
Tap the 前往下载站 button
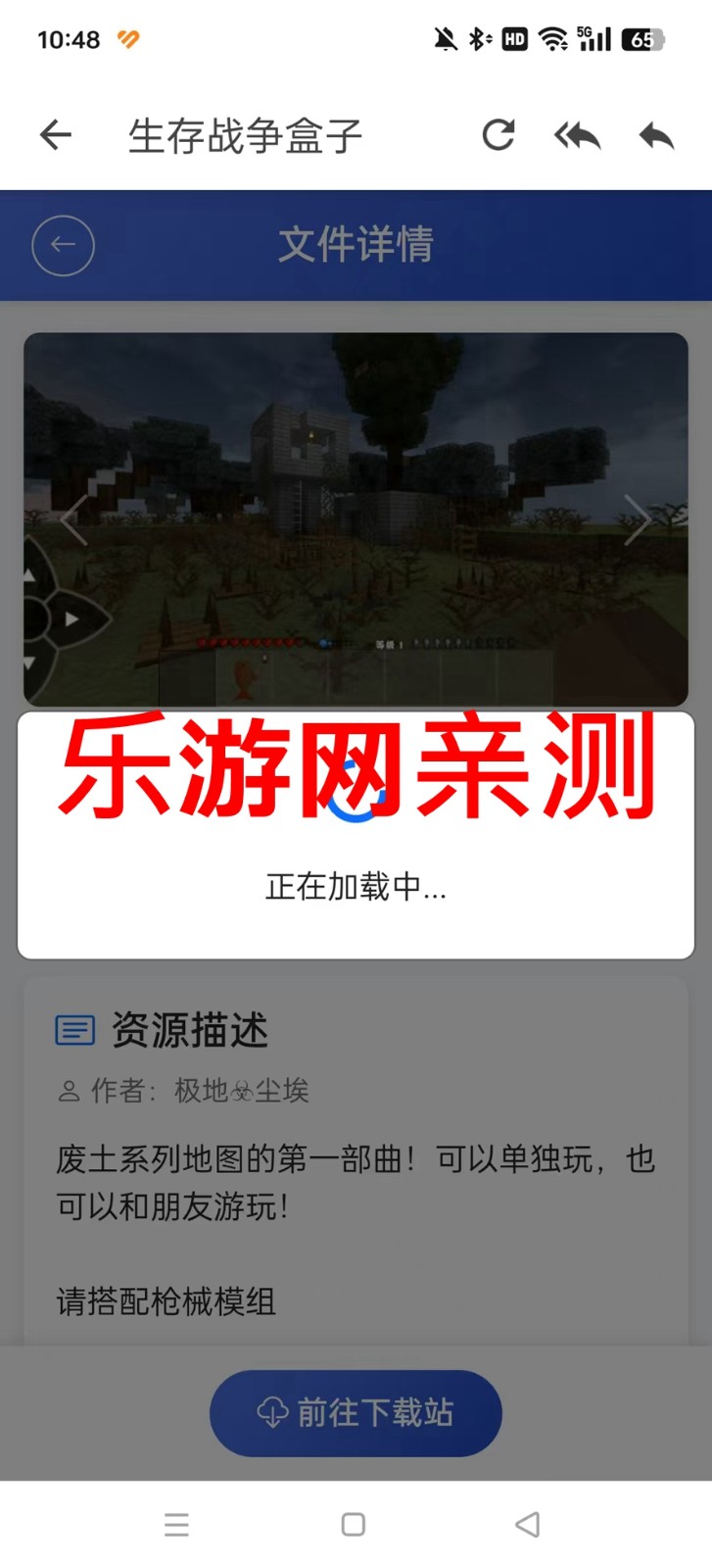[356, 1412]
